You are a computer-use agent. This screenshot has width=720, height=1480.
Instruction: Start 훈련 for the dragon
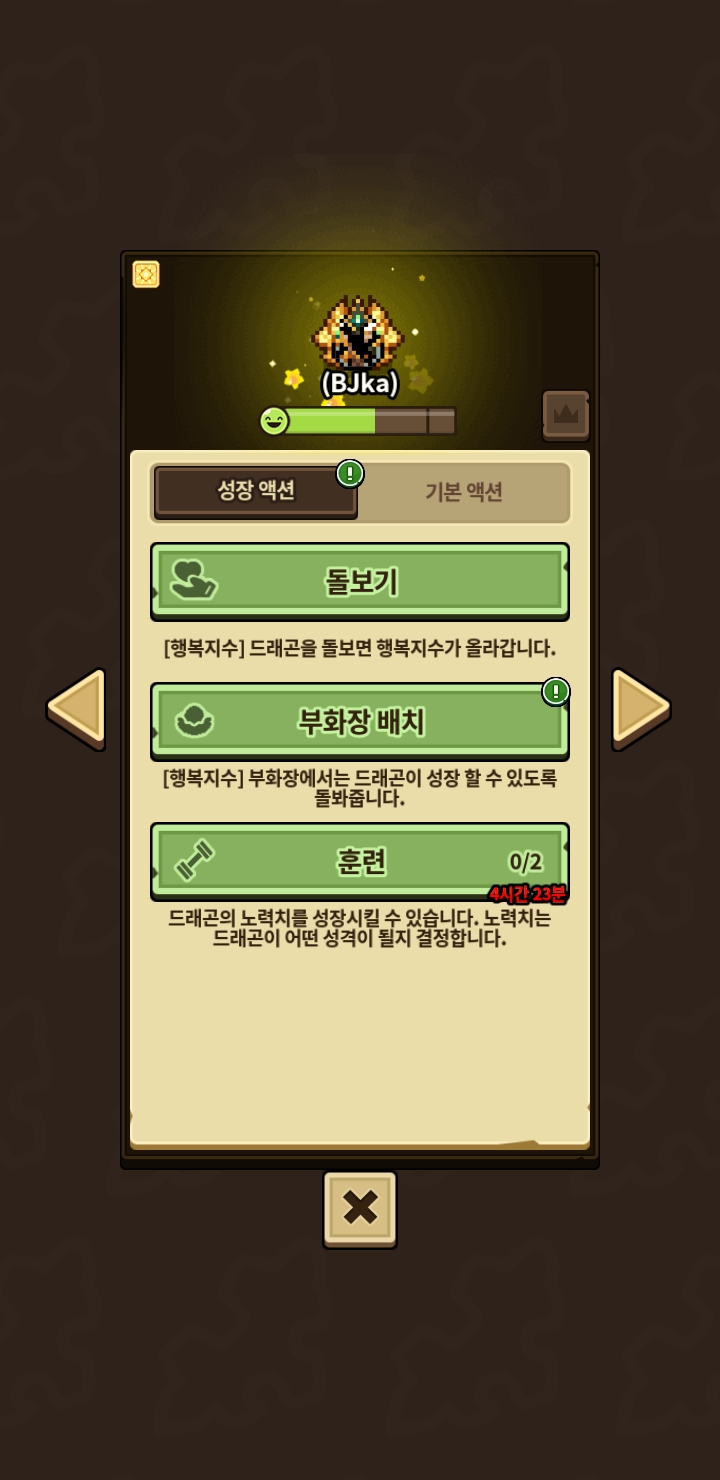[360, 861]
